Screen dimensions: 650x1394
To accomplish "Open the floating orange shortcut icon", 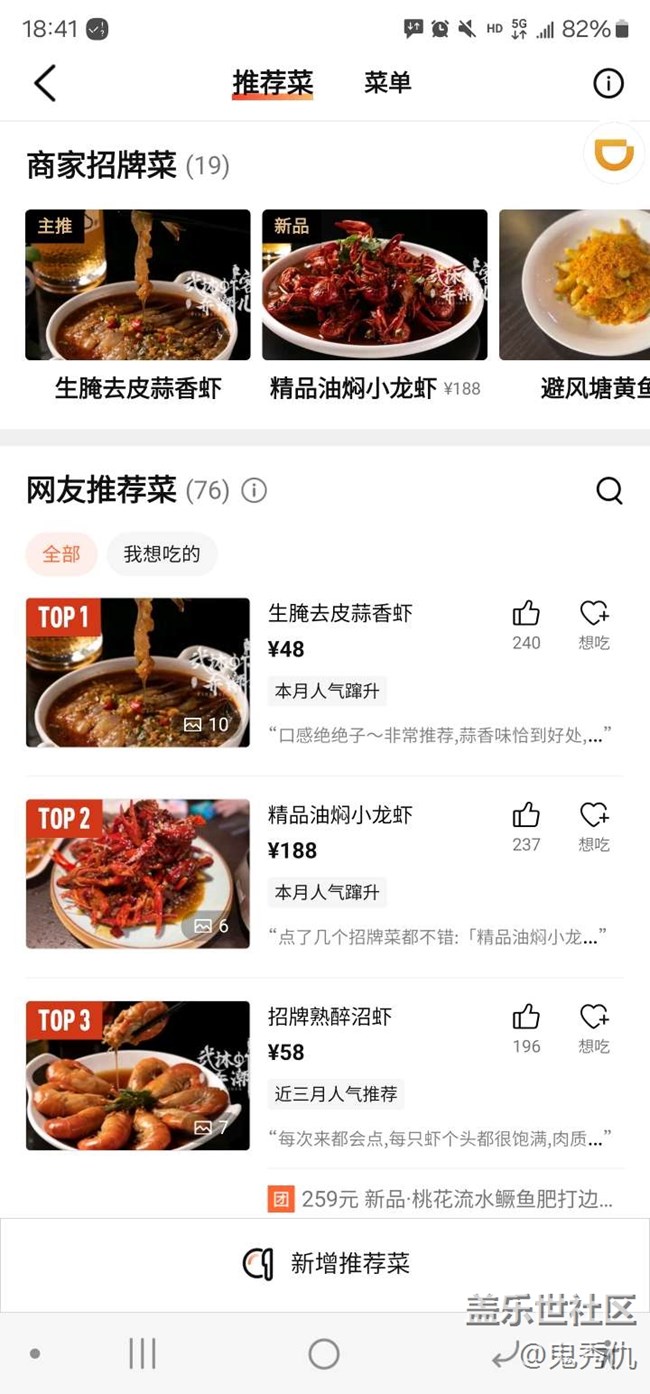I will [614, 154].
